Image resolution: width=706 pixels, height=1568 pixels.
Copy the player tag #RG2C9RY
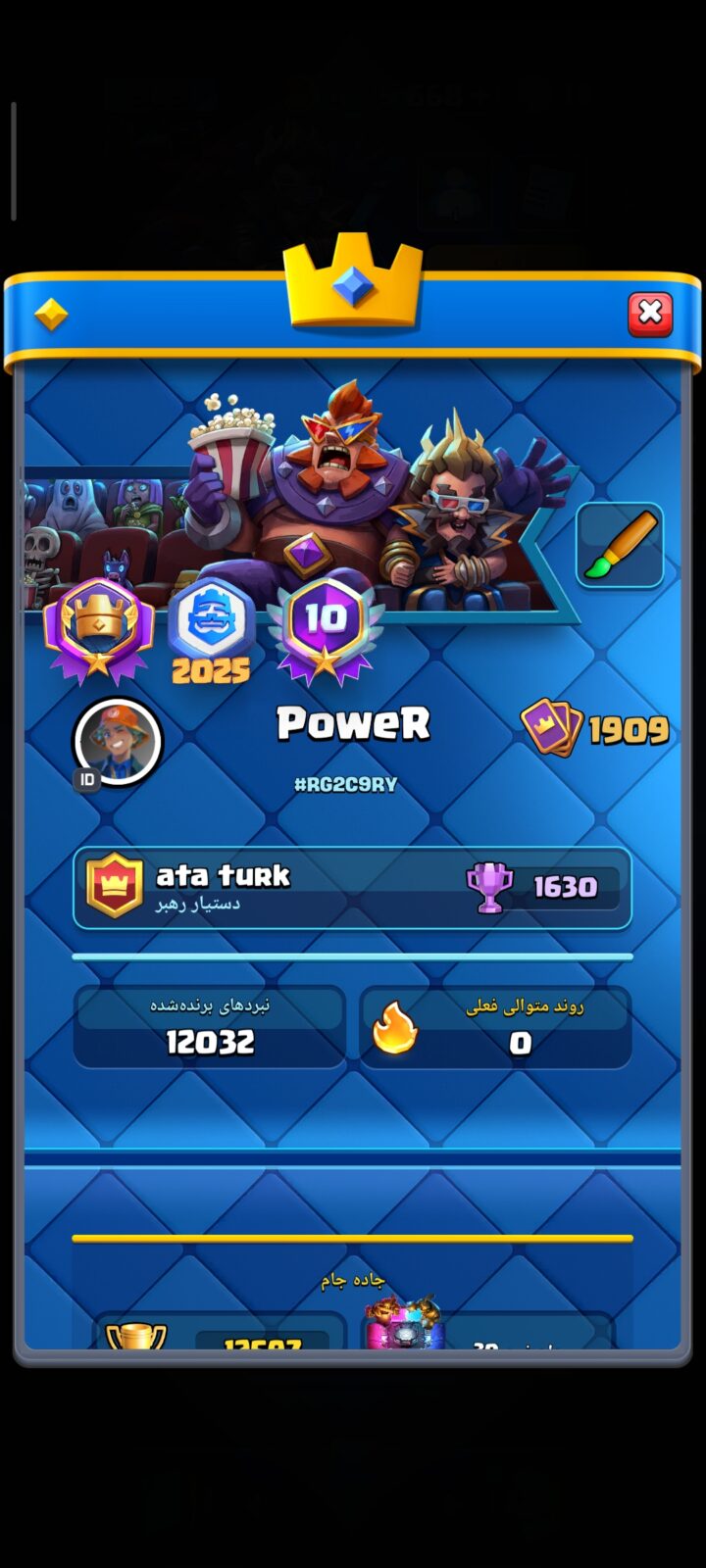[345, 784]
